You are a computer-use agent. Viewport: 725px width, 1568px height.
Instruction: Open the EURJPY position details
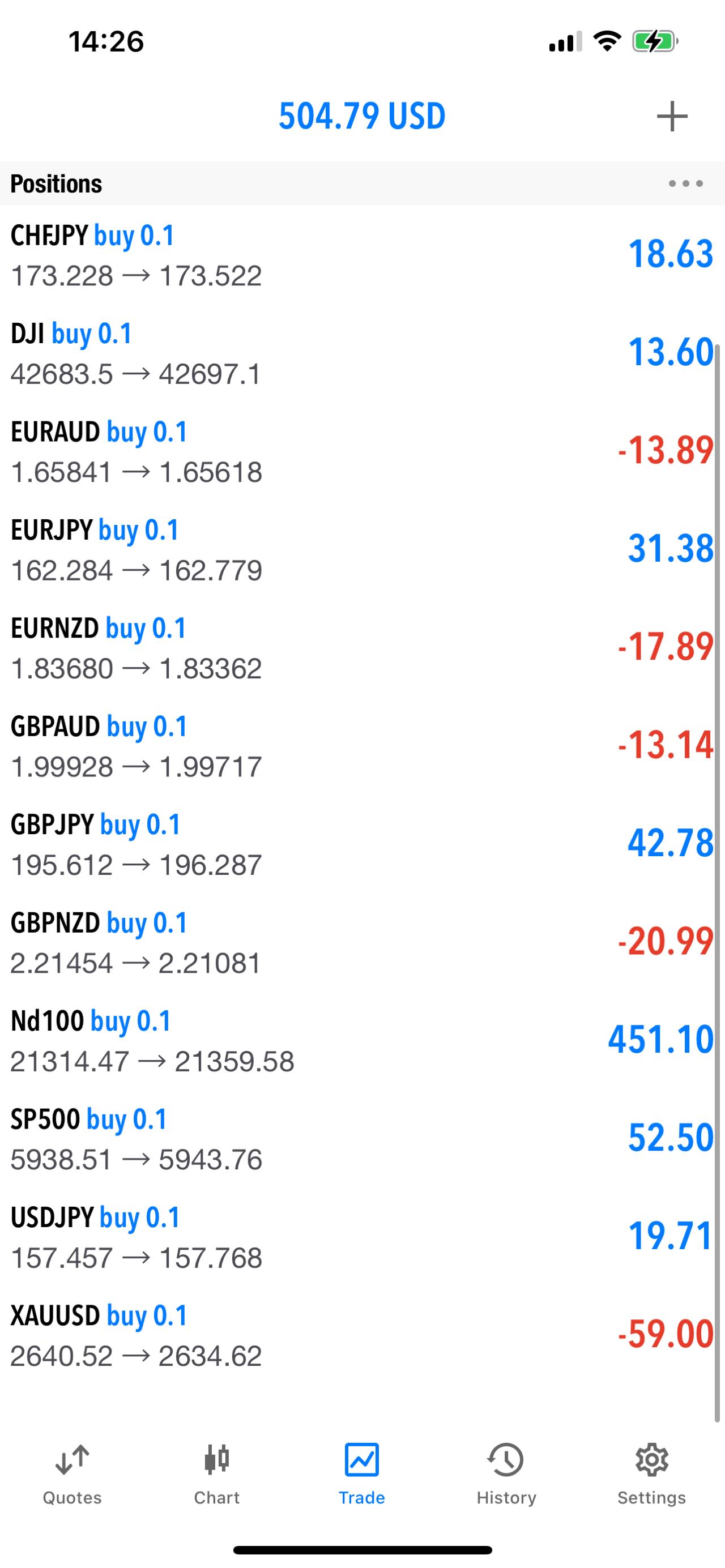(x=362, y=550)
